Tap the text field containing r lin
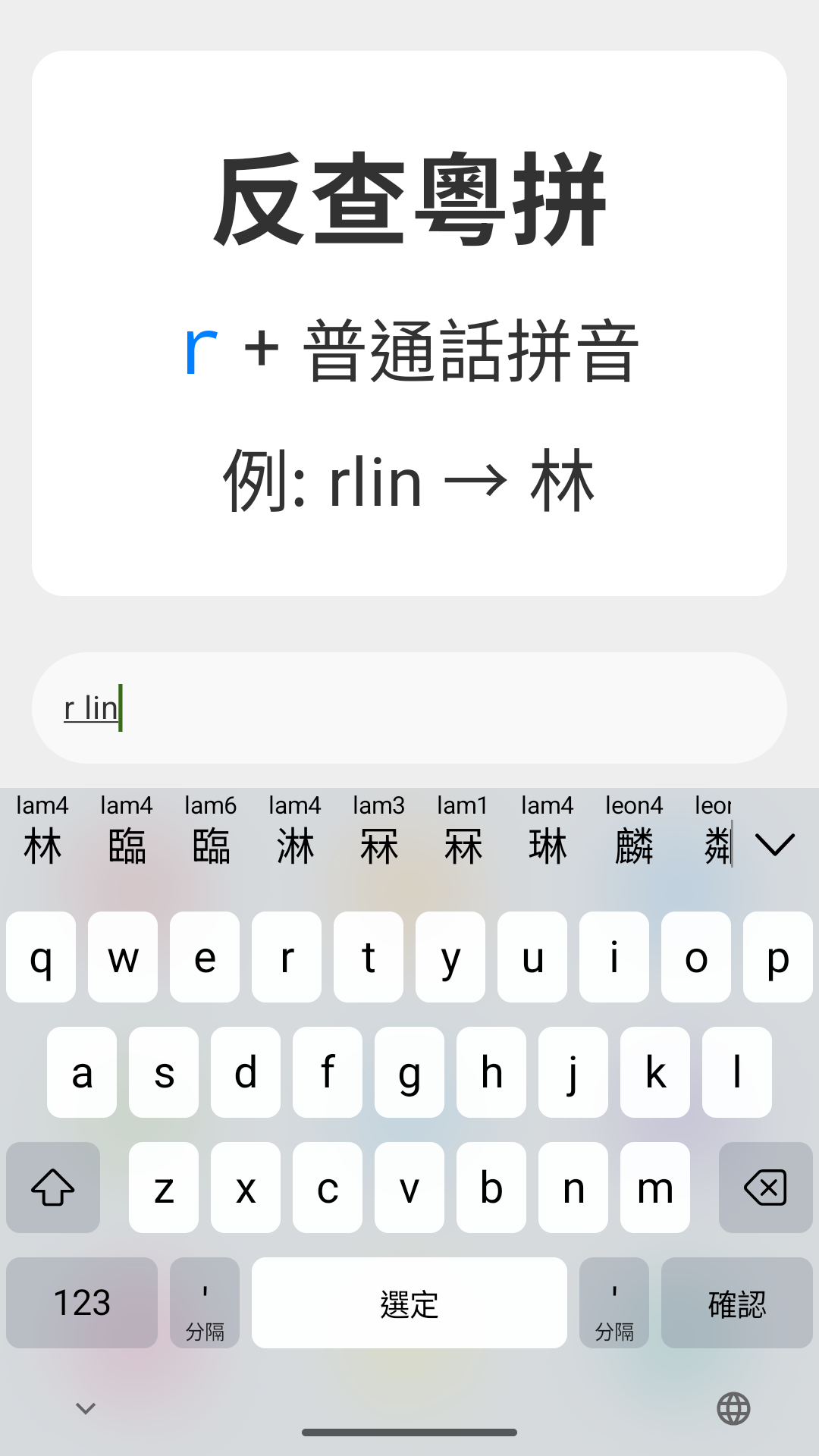This screenshot has height=1456, width=819. [x=409, y=708]
